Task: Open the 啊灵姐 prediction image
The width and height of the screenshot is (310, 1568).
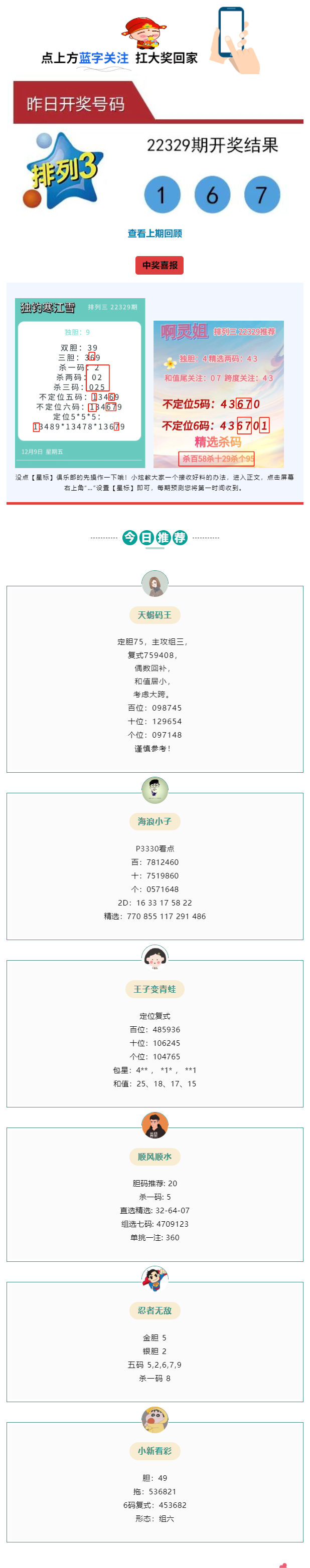Action: coord(218,394)
